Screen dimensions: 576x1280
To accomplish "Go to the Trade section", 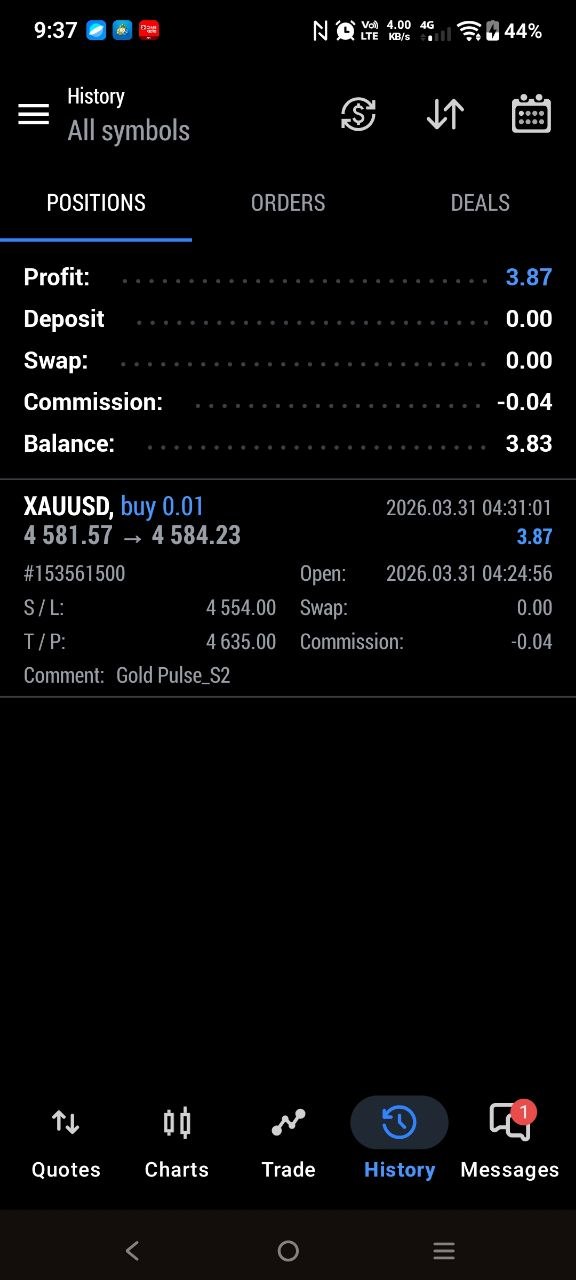I will pos(288,1140).
